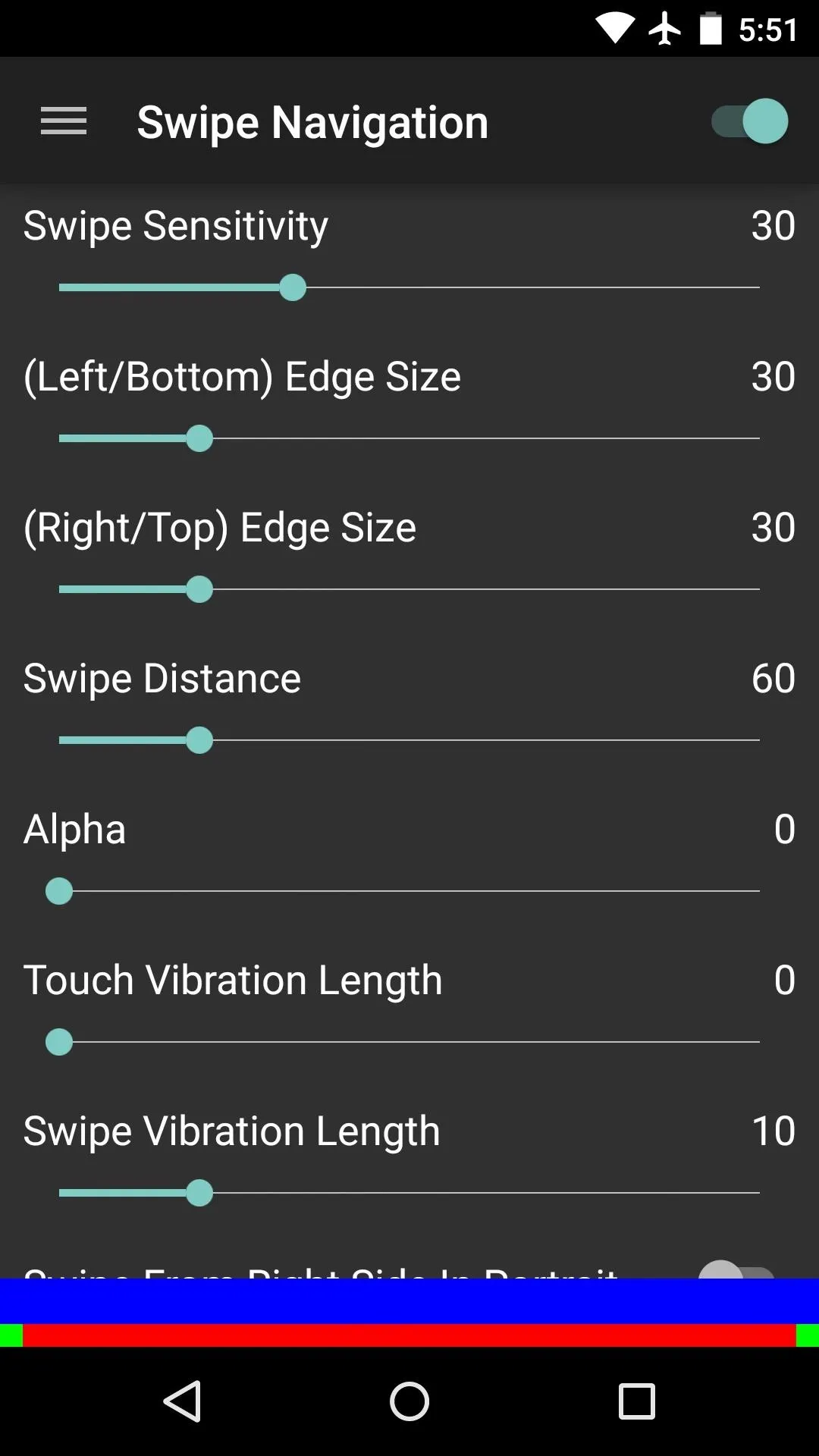Tap the Swipe Vibration Length slider
The image size is (819, 1456).
click(409, 1193)
